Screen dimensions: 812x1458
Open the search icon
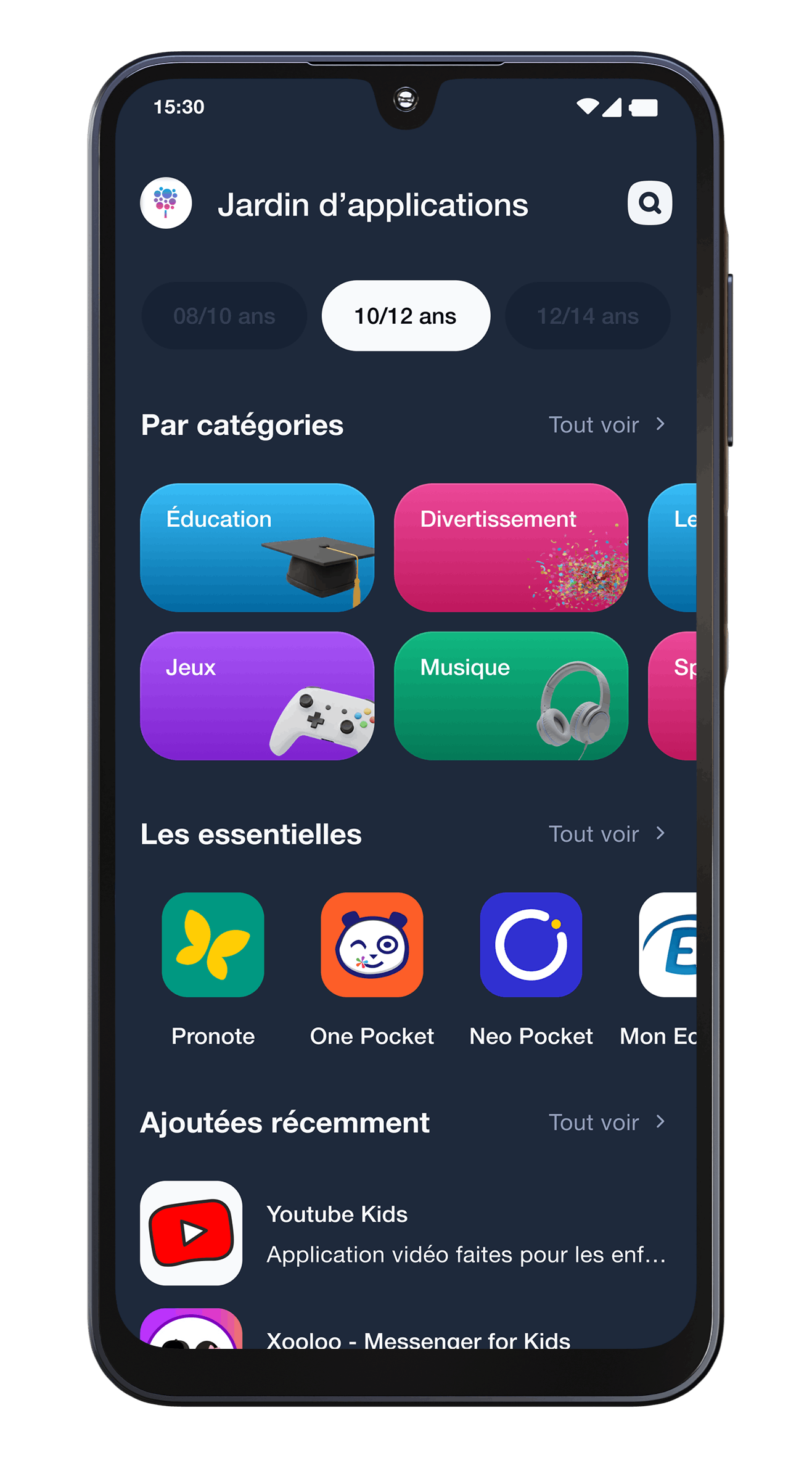pyautogui.click(x=649, y=203)
